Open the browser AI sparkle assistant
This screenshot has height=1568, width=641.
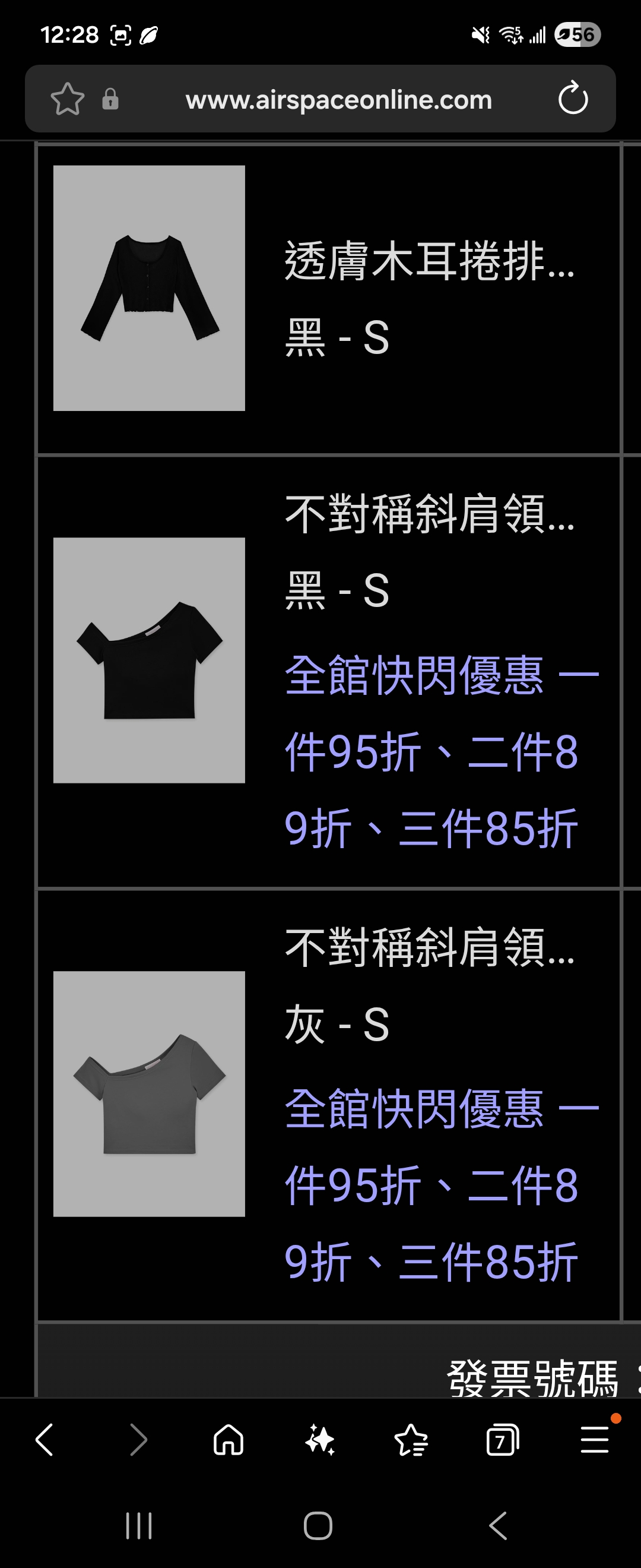click(320, 1440)
